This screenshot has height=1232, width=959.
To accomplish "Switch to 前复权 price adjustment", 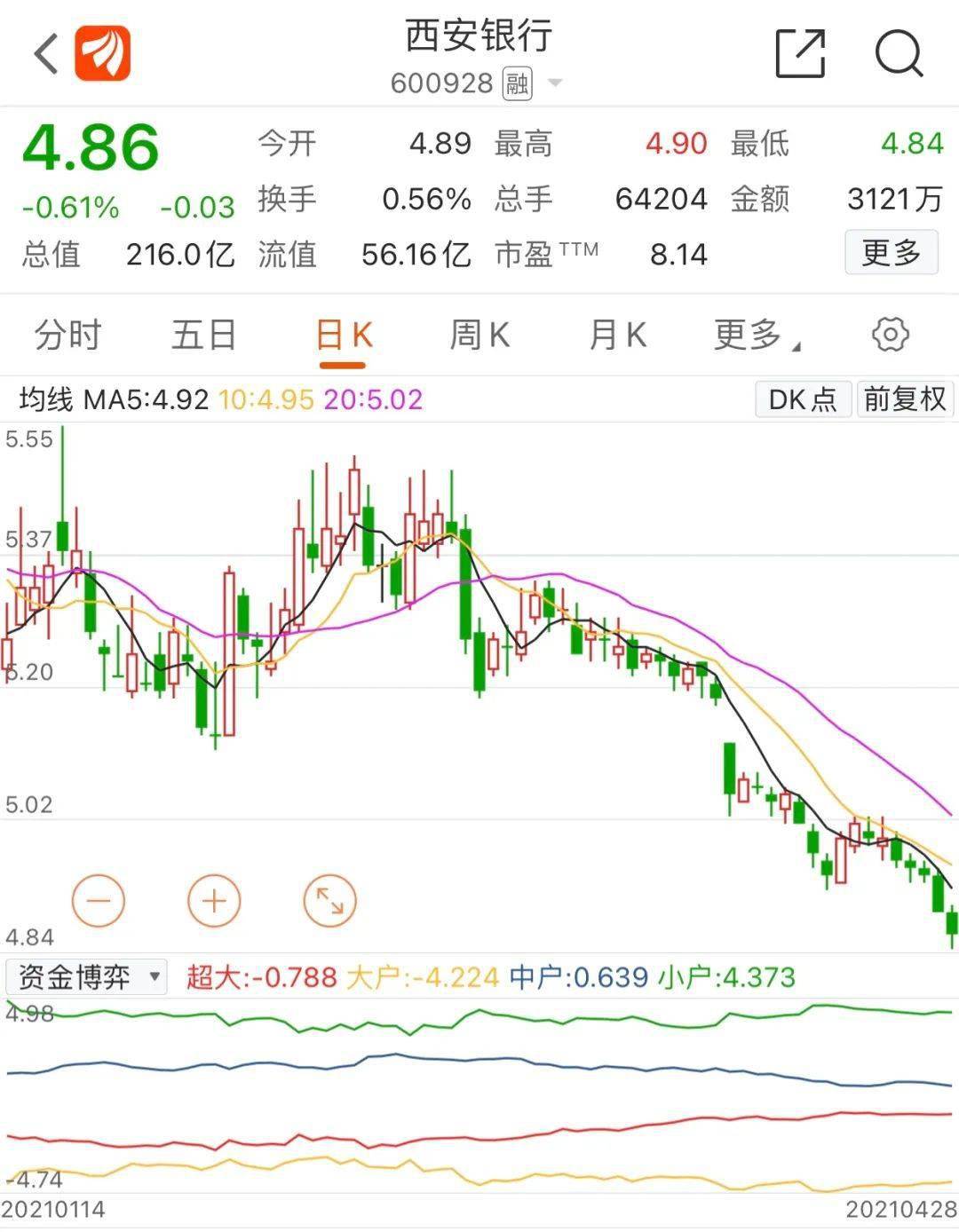I will pos(904,400).
